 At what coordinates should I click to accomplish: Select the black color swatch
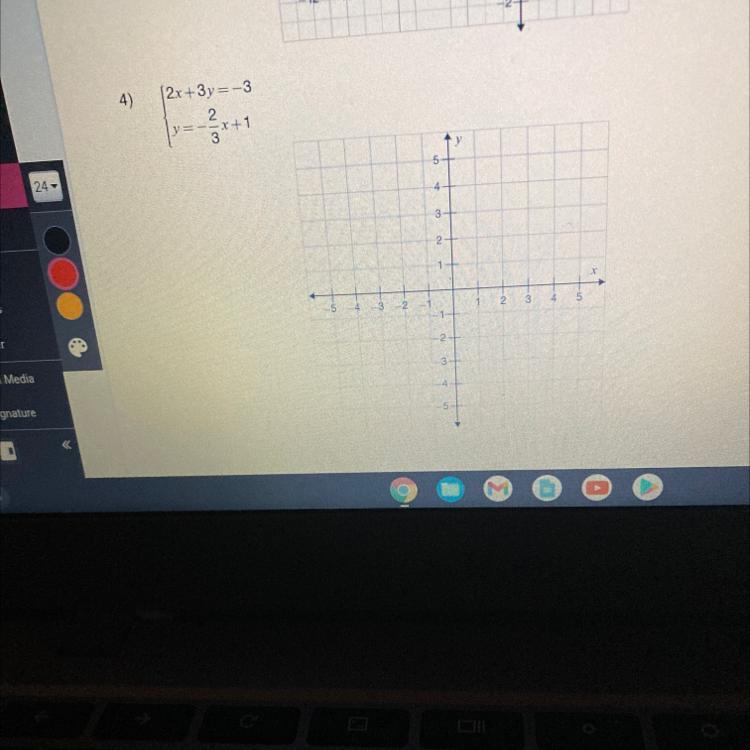point(57,240)
